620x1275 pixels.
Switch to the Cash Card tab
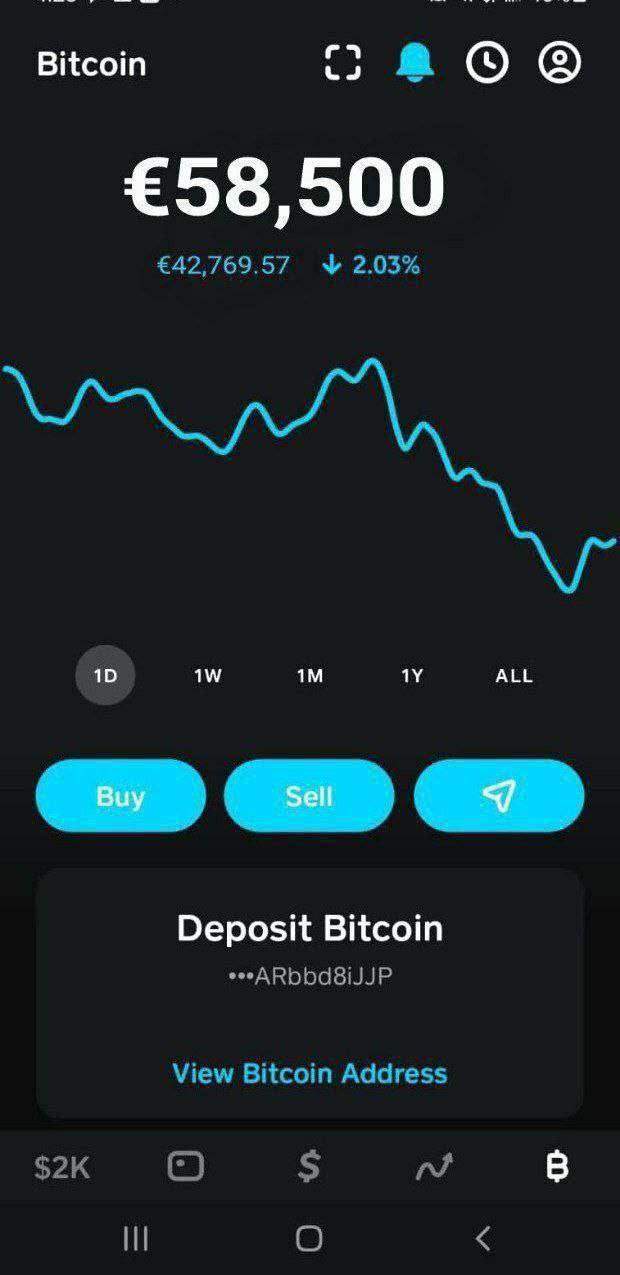pyautogui.click(x=185, y=1167)
